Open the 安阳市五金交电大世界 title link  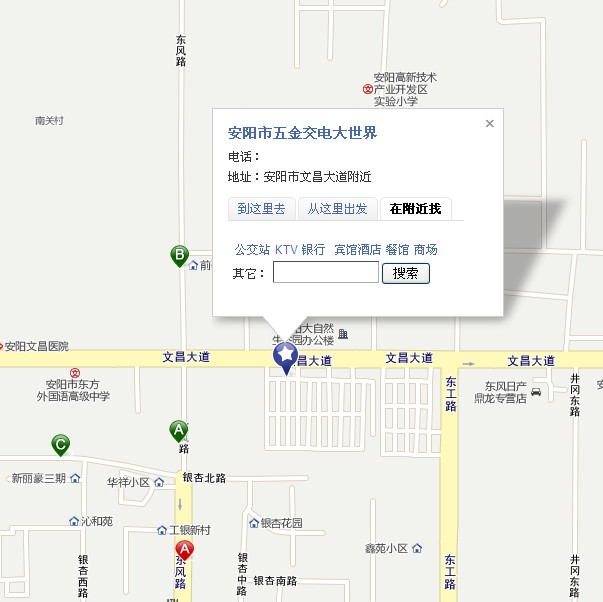click(302, 133)
